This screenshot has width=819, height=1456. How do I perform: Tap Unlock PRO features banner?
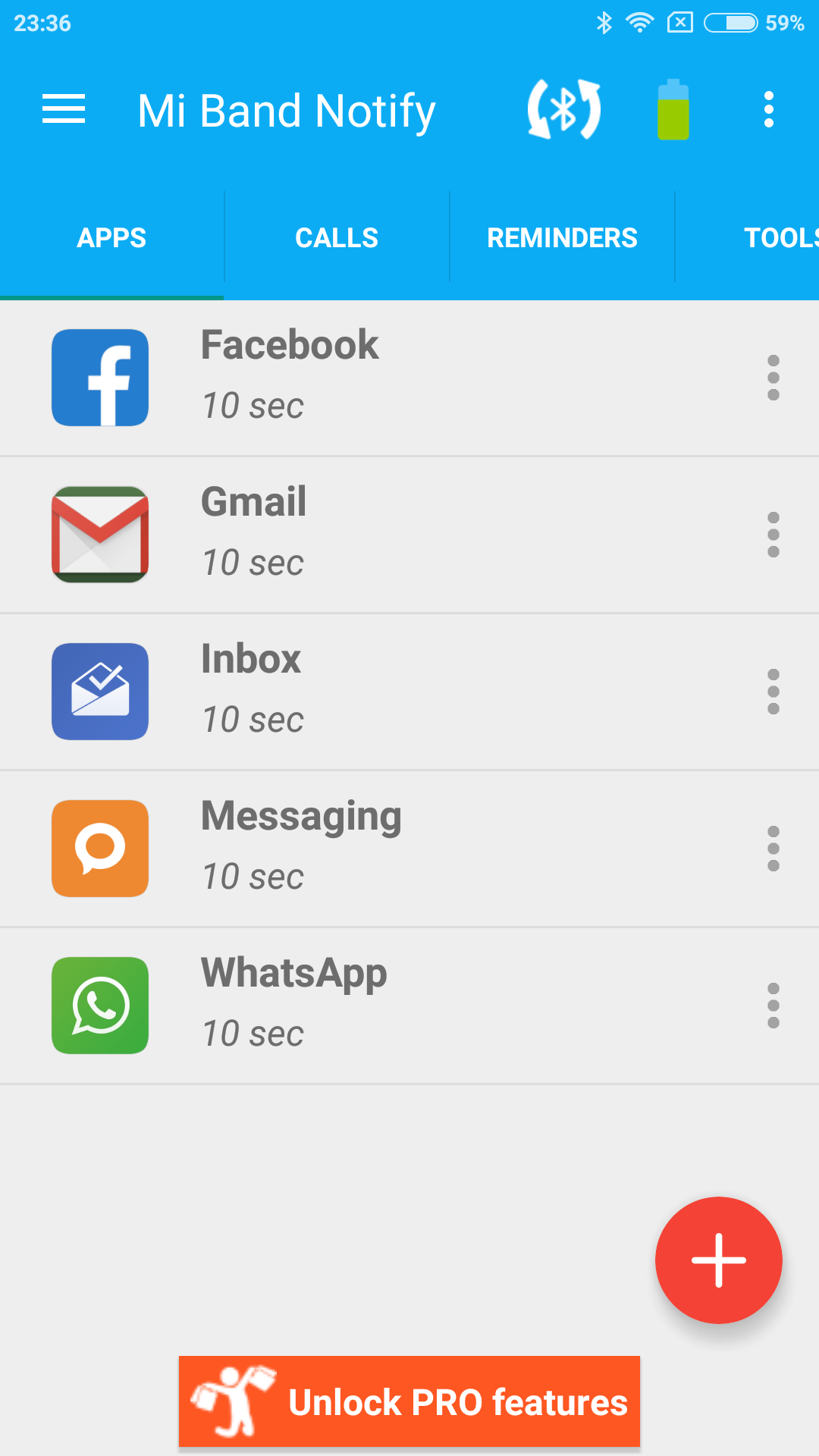pyautogui.click(x=409, y=1401)
